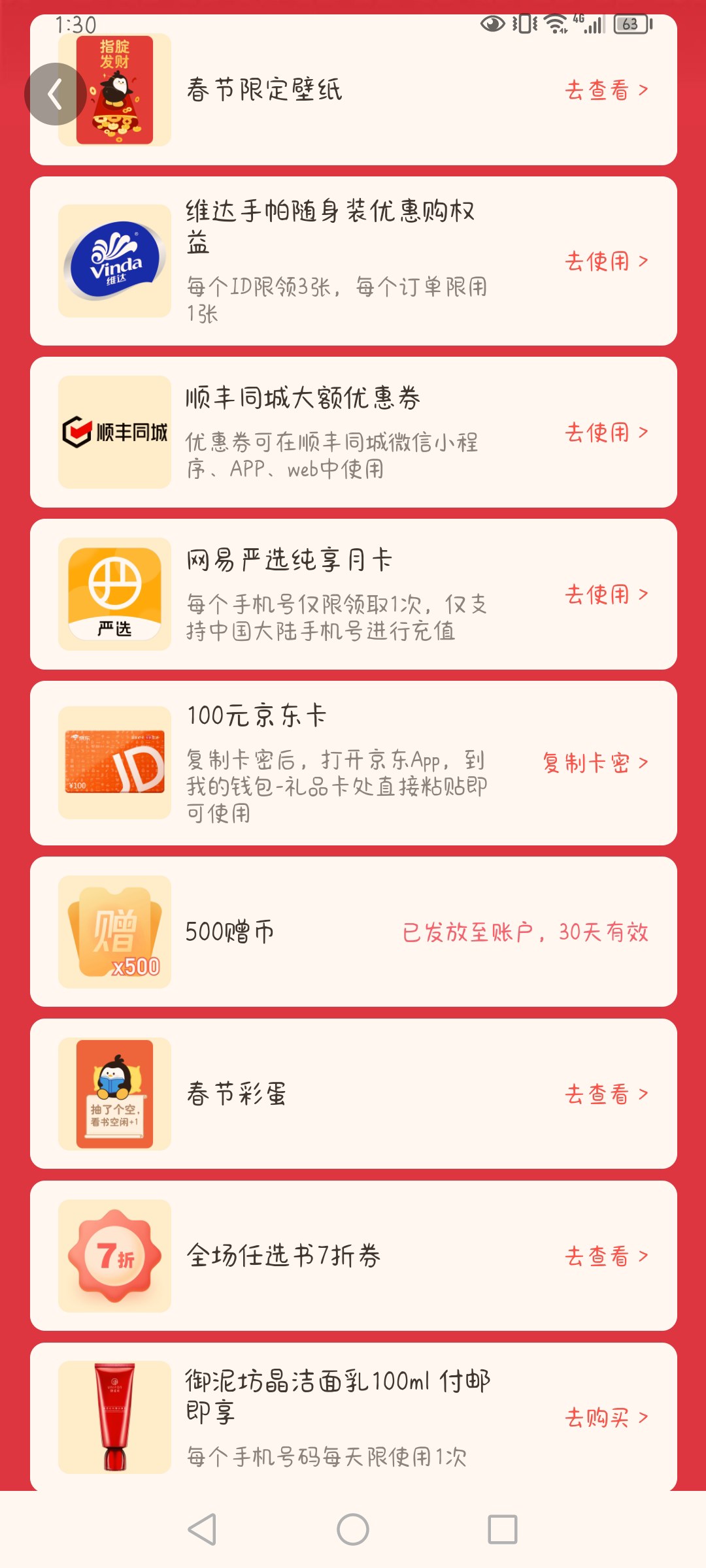Tap the back arrow at top left
Screen dimensions: 706x1568
56,94
